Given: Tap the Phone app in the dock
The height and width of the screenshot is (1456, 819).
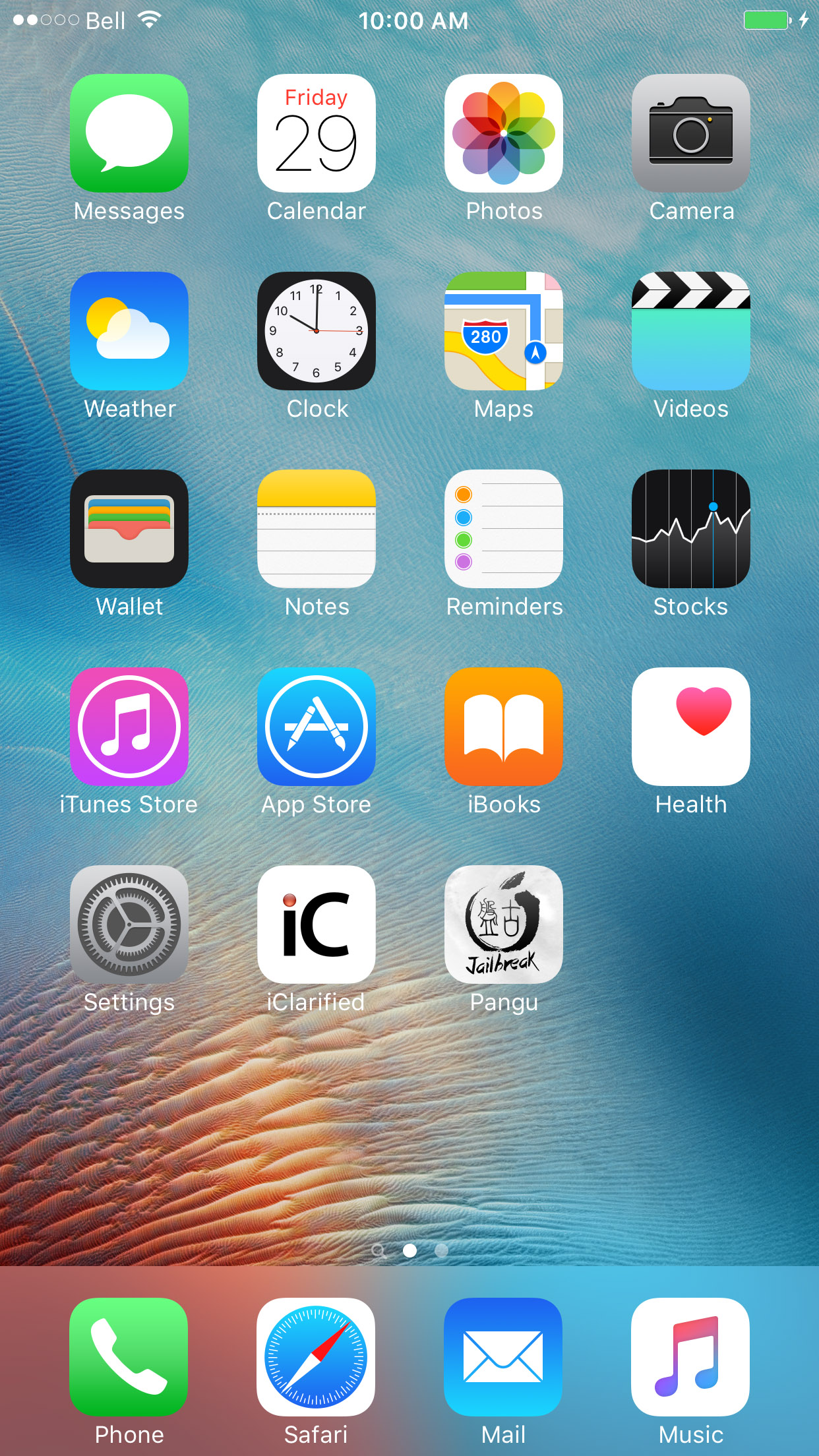Looking at the screenshot, I should tap(129, 1357).
